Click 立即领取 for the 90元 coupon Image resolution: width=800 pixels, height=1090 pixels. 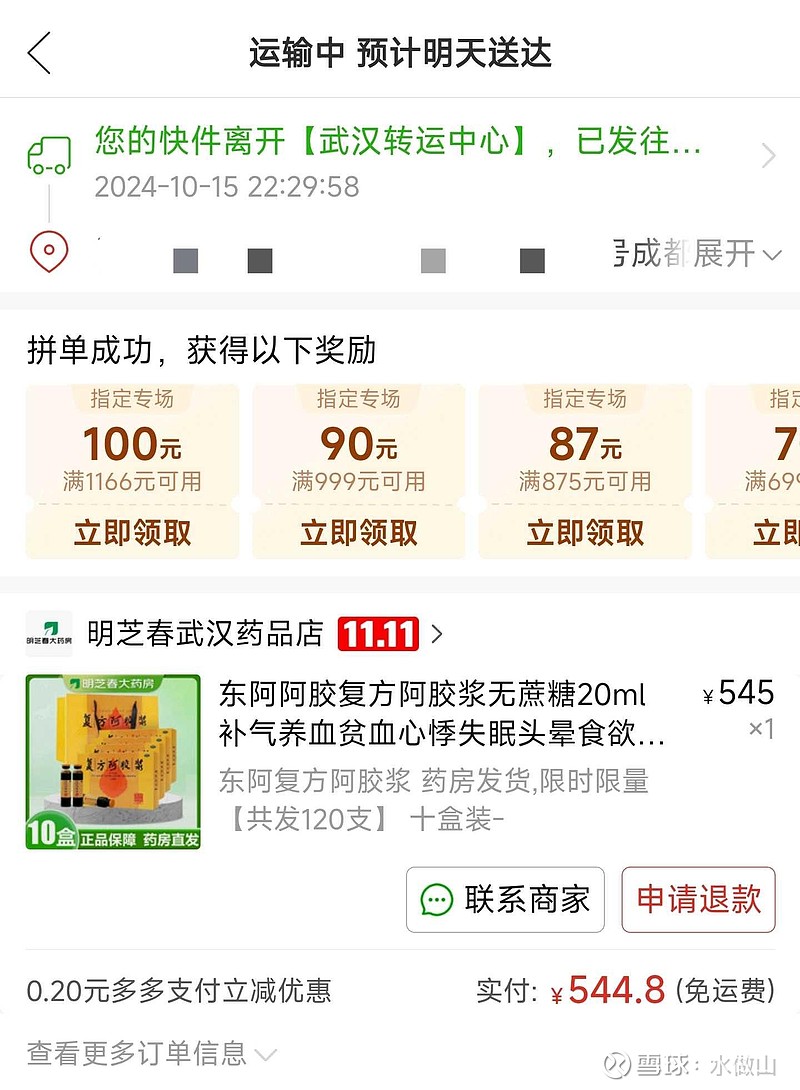(357, 533)
